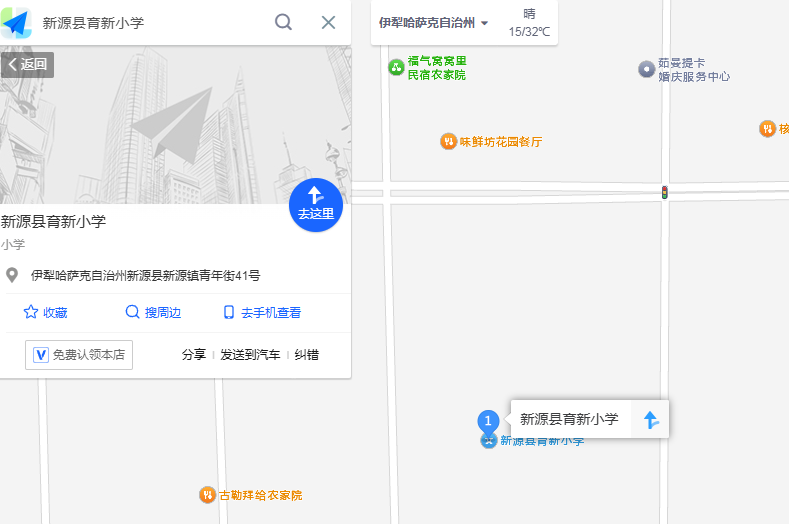Search nearby with 搜周边
789x524 pixels.
click(153, 312)
